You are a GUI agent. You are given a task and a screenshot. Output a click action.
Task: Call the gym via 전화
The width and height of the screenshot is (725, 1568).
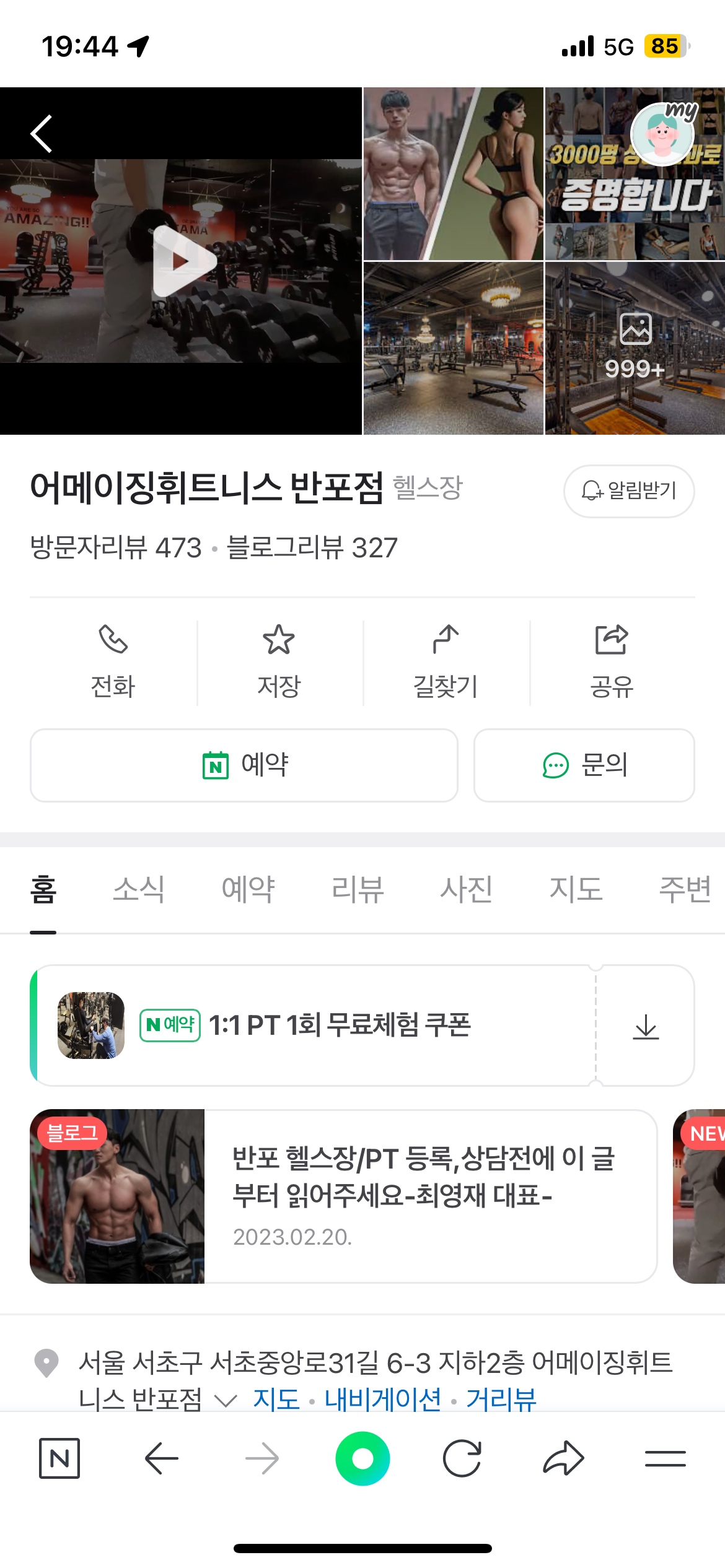[113, 662]
